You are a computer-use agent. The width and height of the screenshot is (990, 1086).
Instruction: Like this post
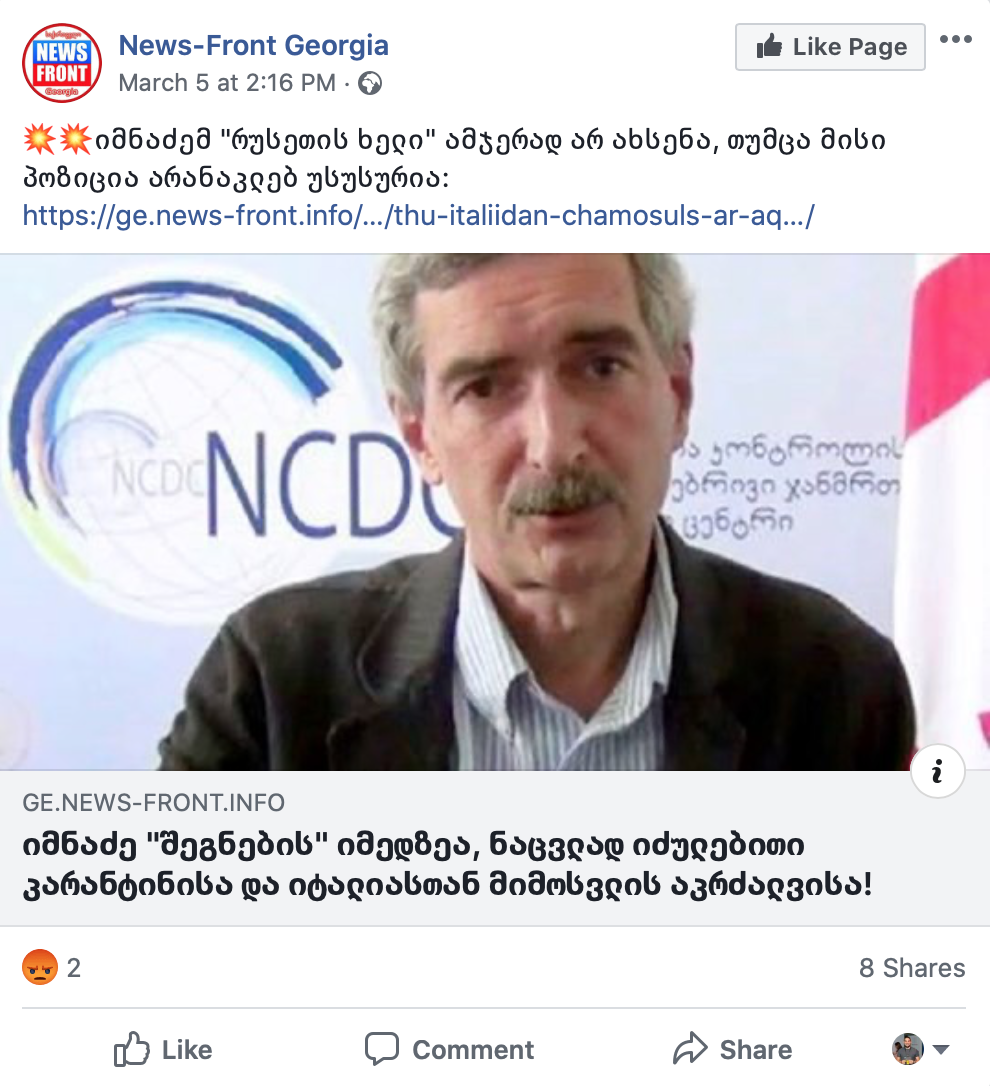163,1050
